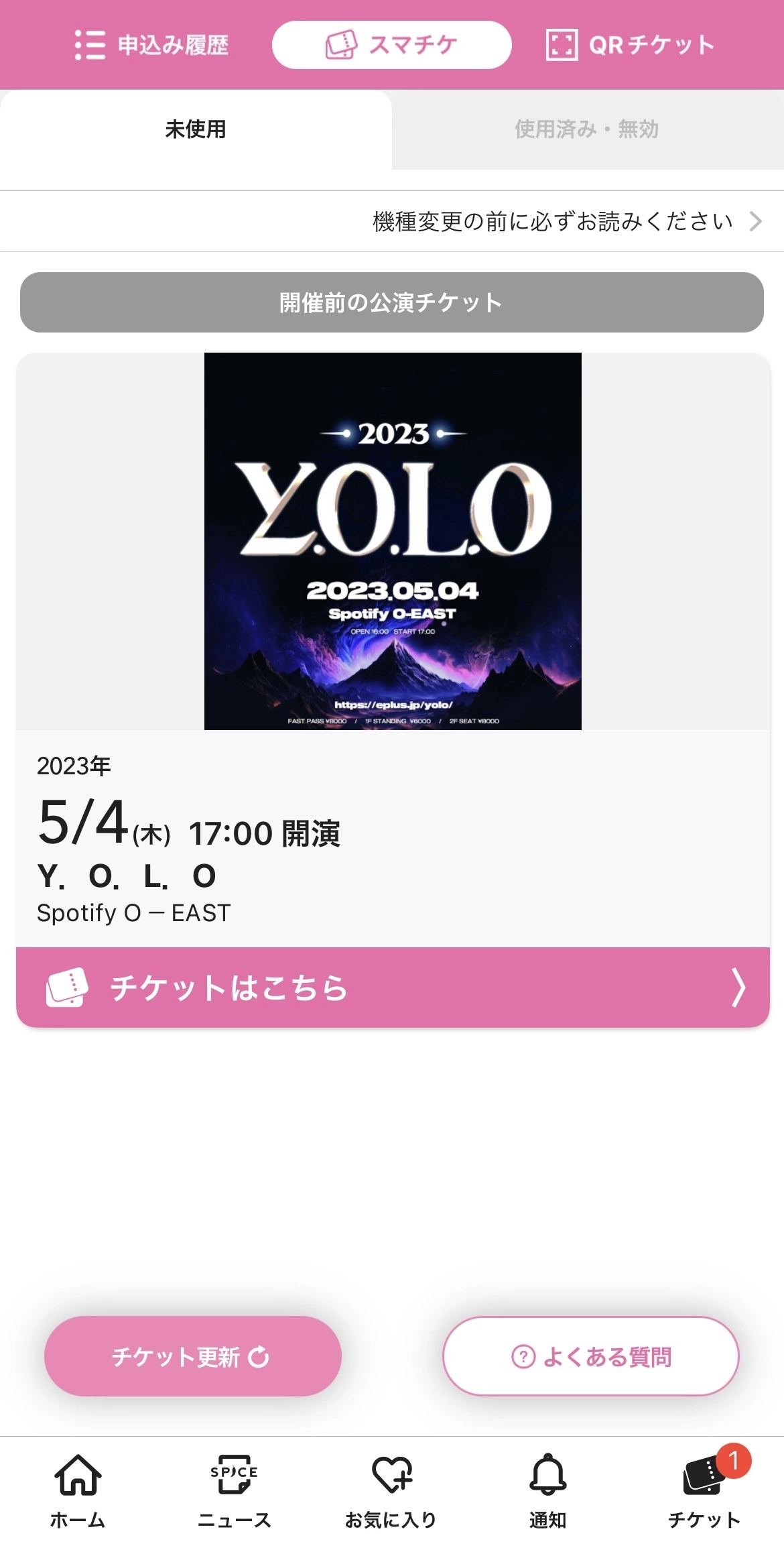
Task: Open the ニュース tab
Action: pos(234,1491)
